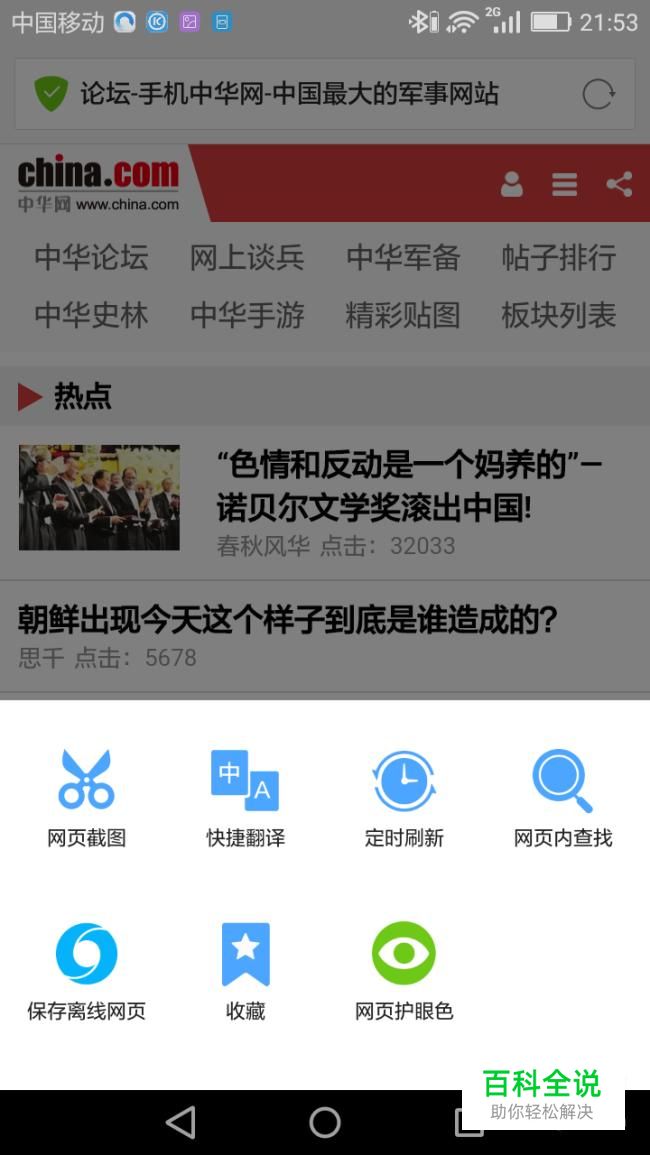Add this page to 收藏 favorites
Image resolution: width=650 pixels, height=1155 pixels.
245,972
